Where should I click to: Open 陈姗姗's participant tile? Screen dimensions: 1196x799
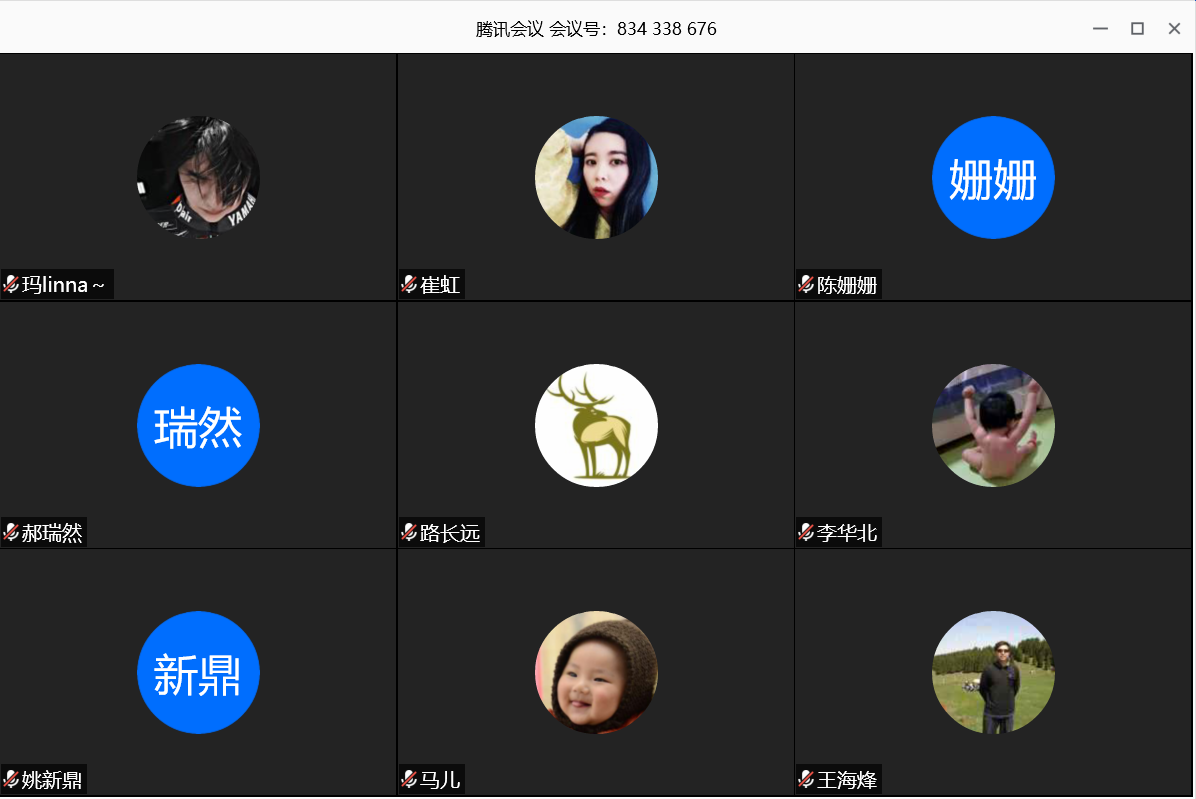click(993, 177)
